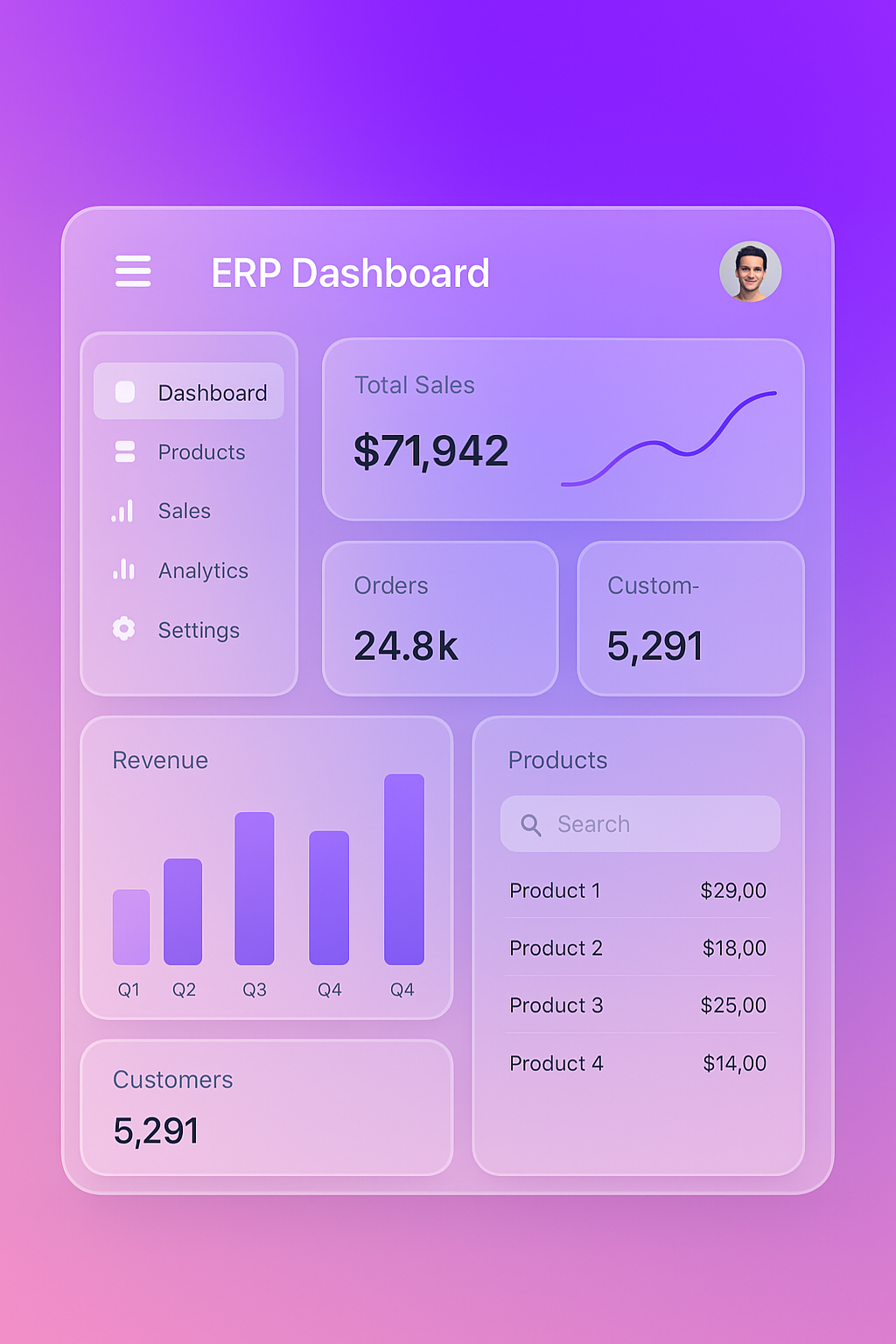The image size is (896, 1344).
Task: Open the Product 2 row
Action: (638, 948)
